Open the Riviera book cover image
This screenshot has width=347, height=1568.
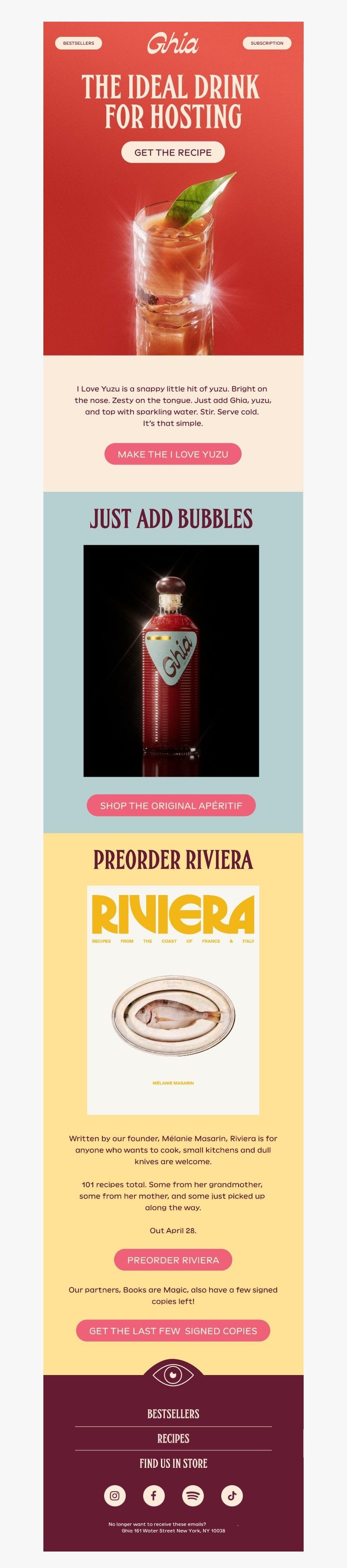click(x=173, y=1000)
